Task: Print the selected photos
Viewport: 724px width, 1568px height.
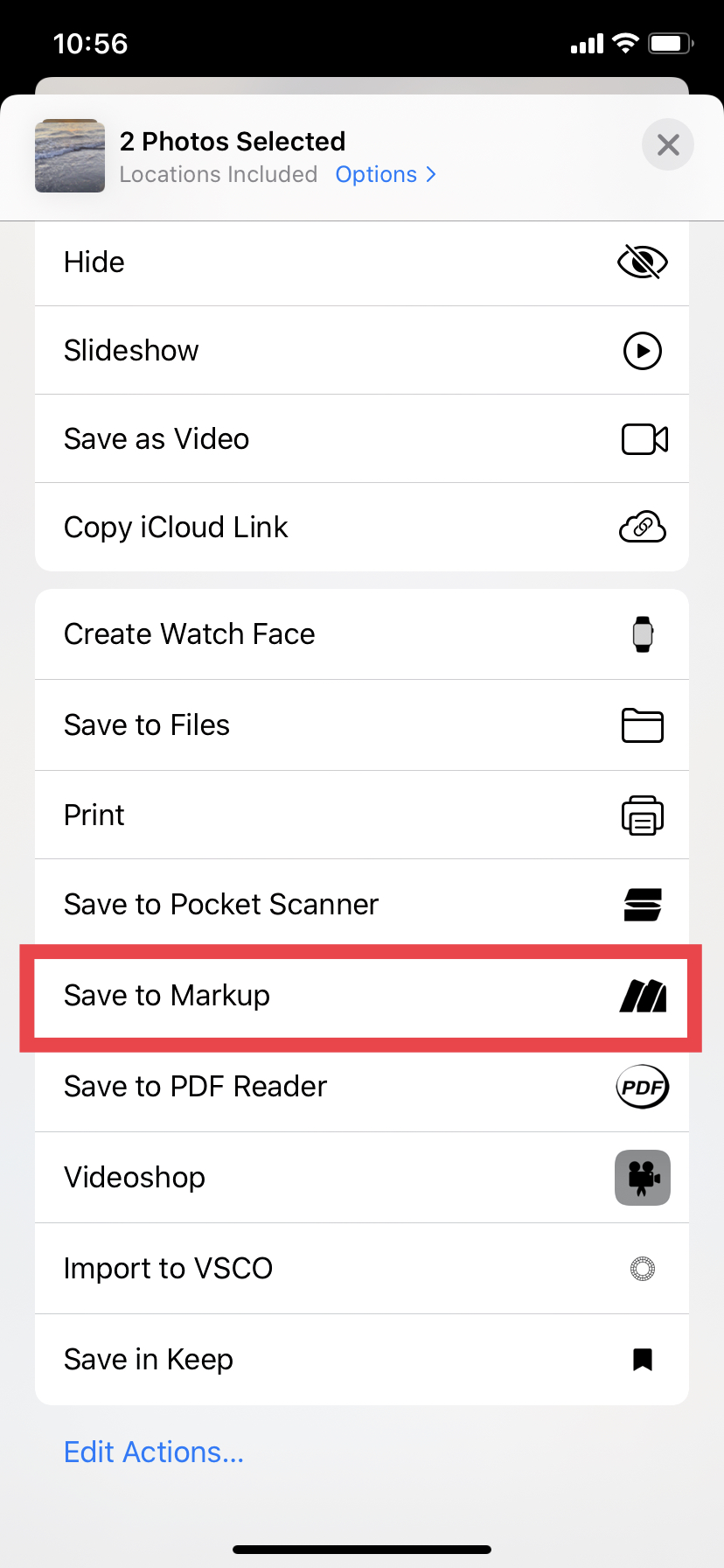Action: [x=361, y=815]
